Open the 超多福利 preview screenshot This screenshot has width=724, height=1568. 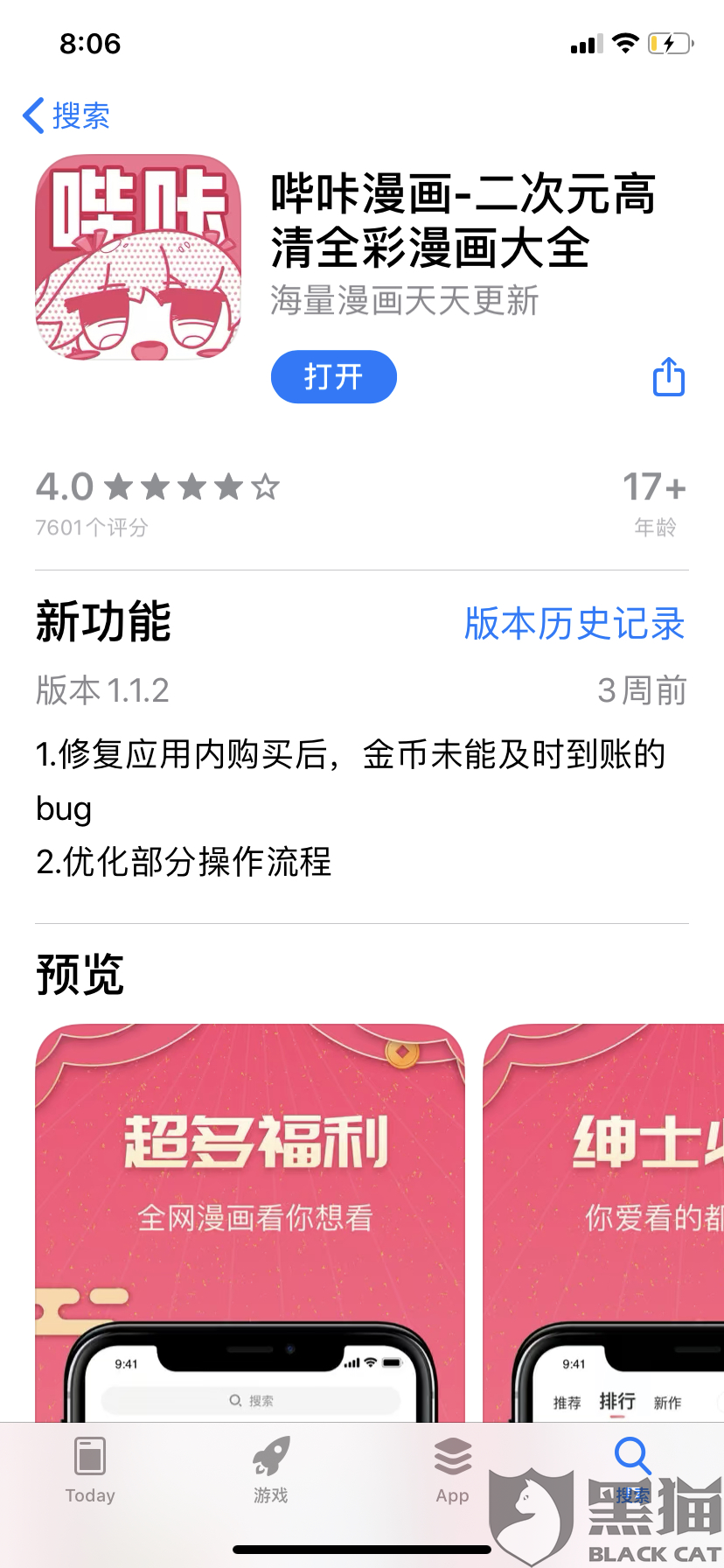coord(250,1222)
